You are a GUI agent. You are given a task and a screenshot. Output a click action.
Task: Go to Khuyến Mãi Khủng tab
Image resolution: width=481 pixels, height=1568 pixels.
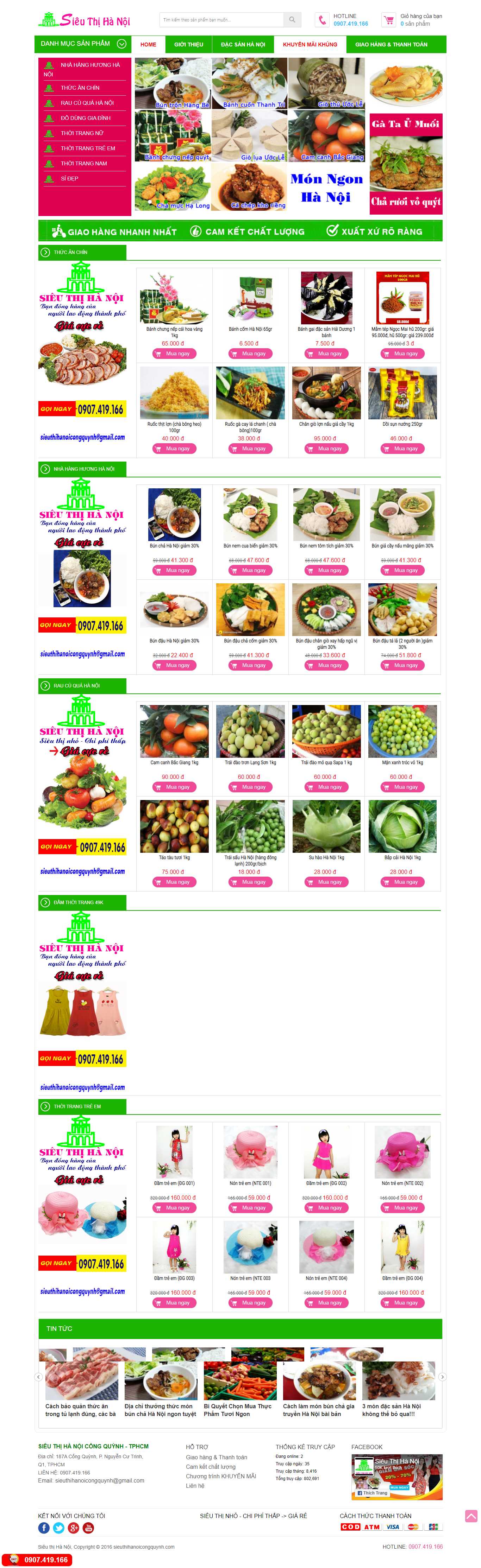click(x=310, y=44)
